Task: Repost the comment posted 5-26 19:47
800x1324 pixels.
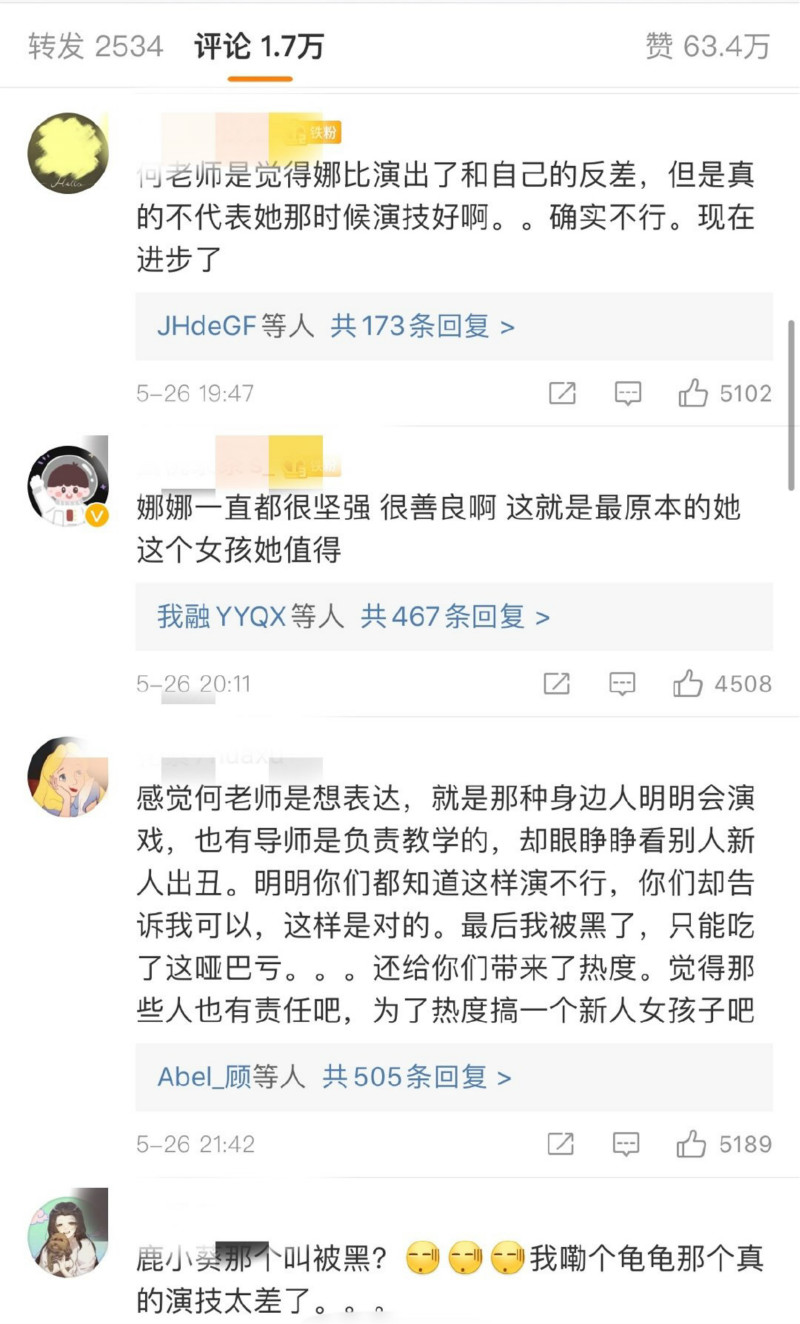Action: click(x=562, y=394)
